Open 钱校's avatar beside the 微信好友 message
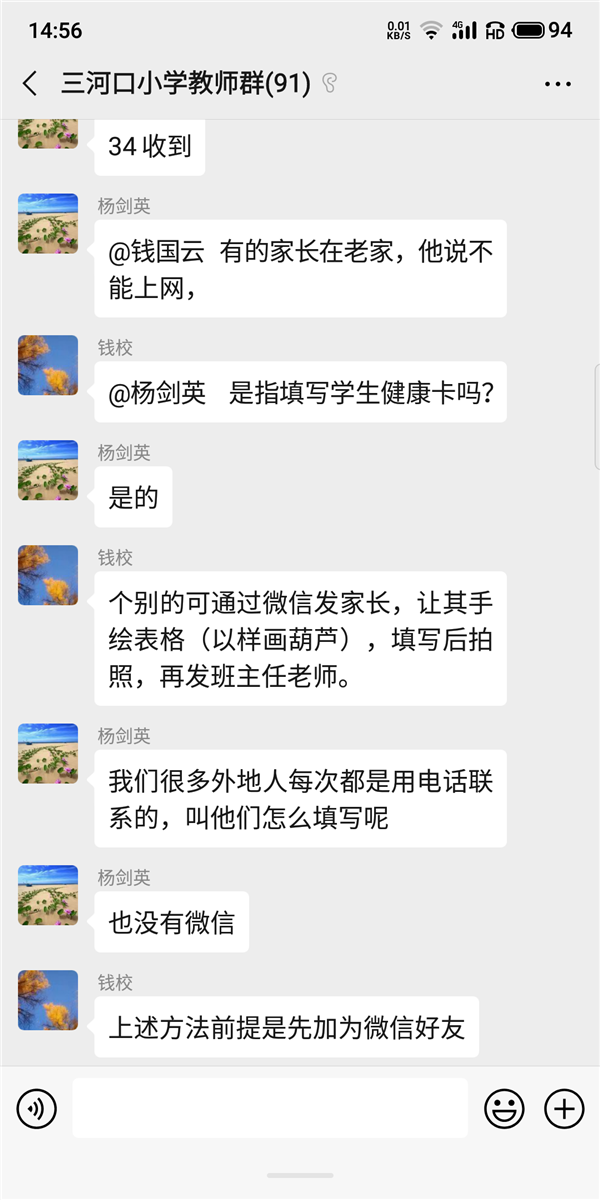Viewport: 600px width, 1200px height. (x=48, y=1000)
